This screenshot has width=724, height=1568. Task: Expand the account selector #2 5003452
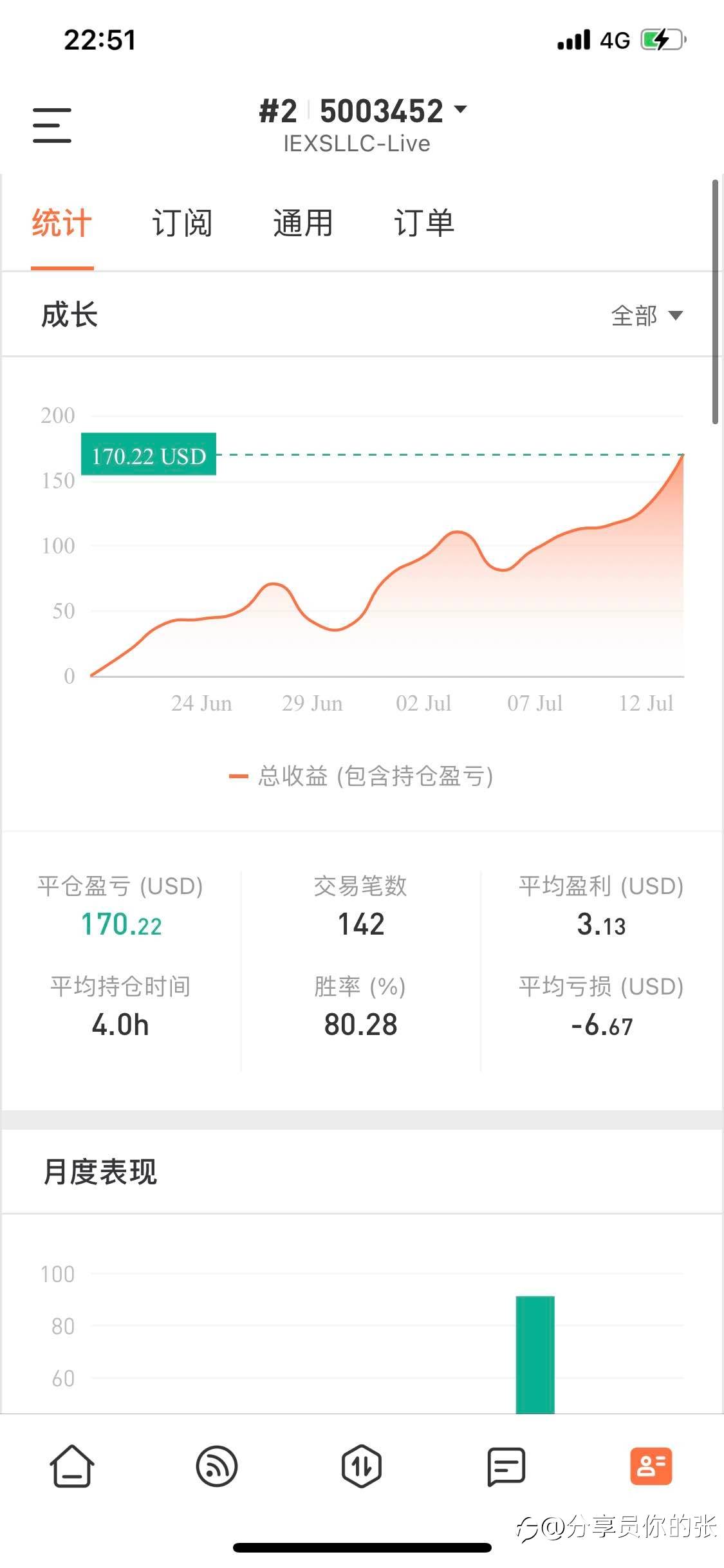[x=362, y=111]
